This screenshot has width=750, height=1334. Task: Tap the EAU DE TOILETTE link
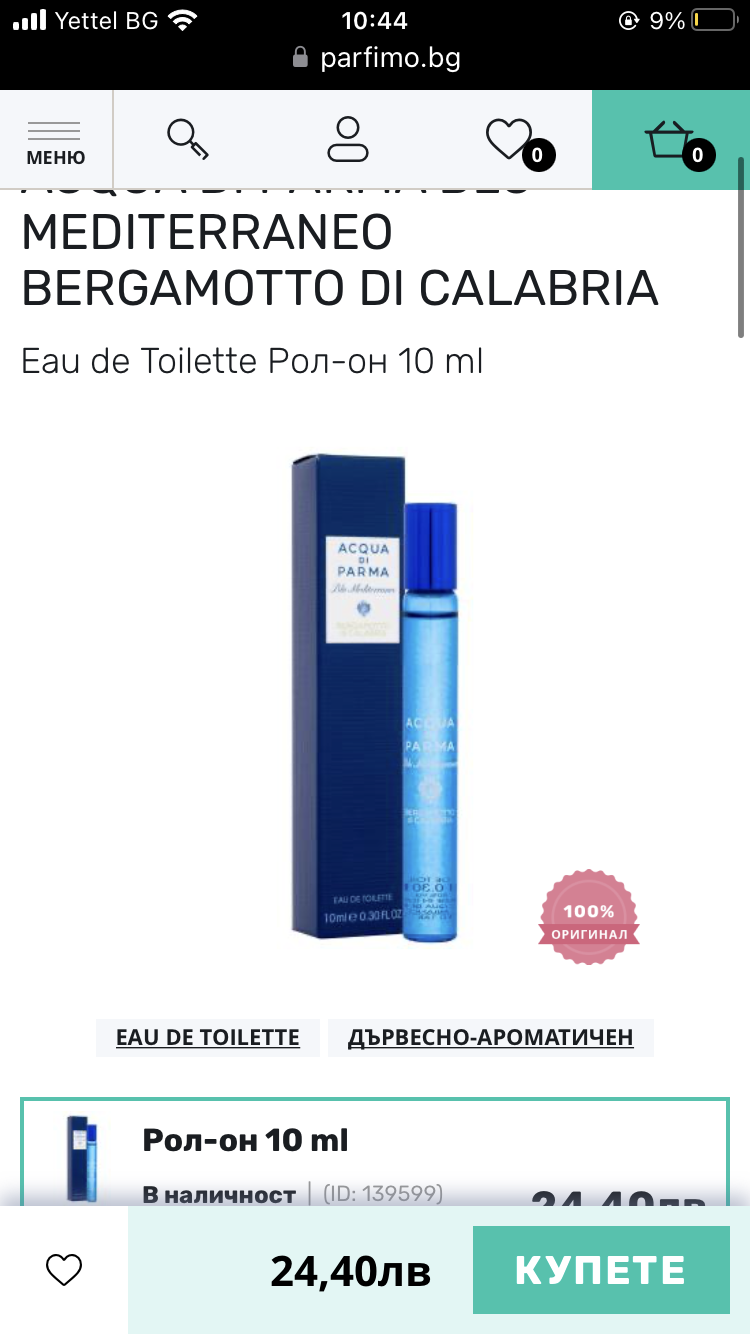(208, 1037)
